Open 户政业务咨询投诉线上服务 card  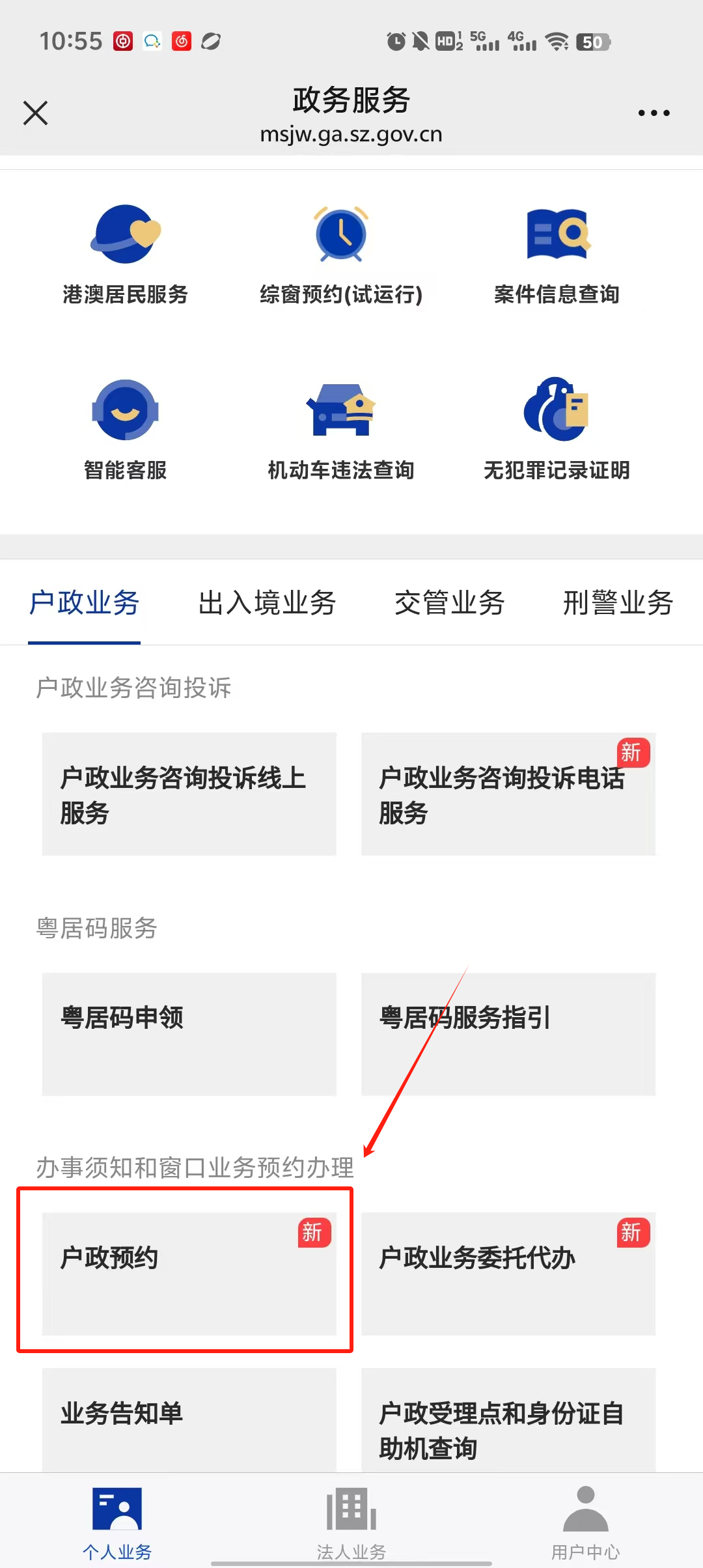point(189,794)
